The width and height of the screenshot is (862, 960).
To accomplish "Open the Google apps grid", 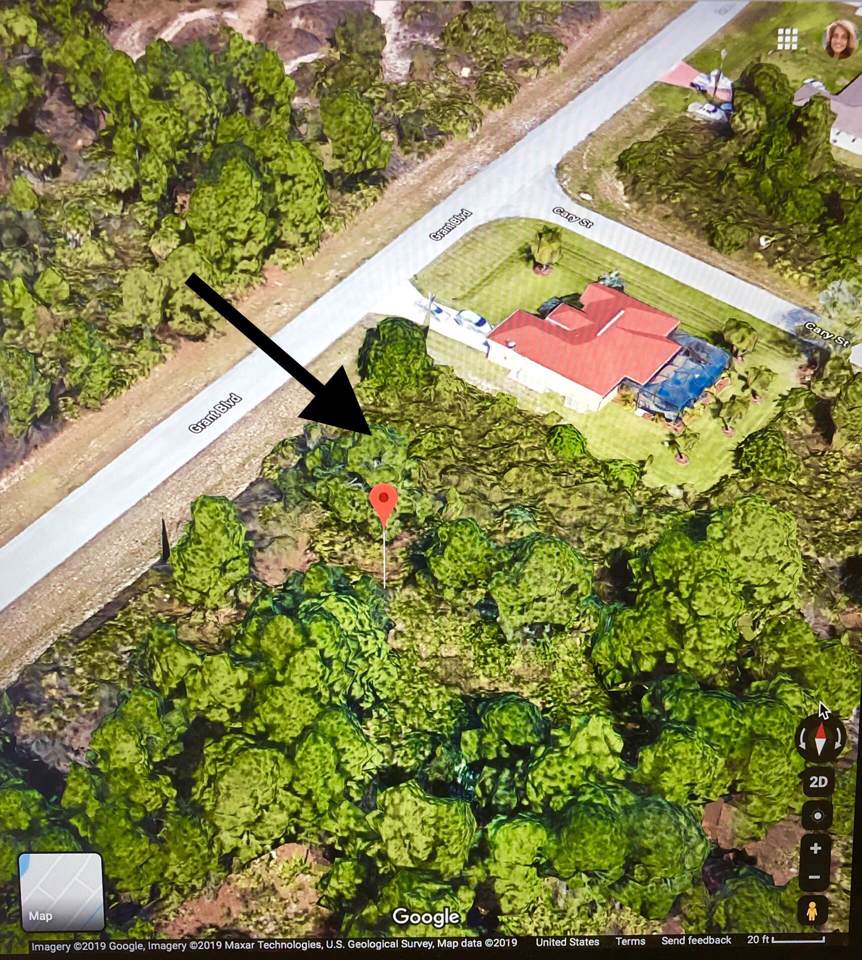I will (x=787, y=38).
